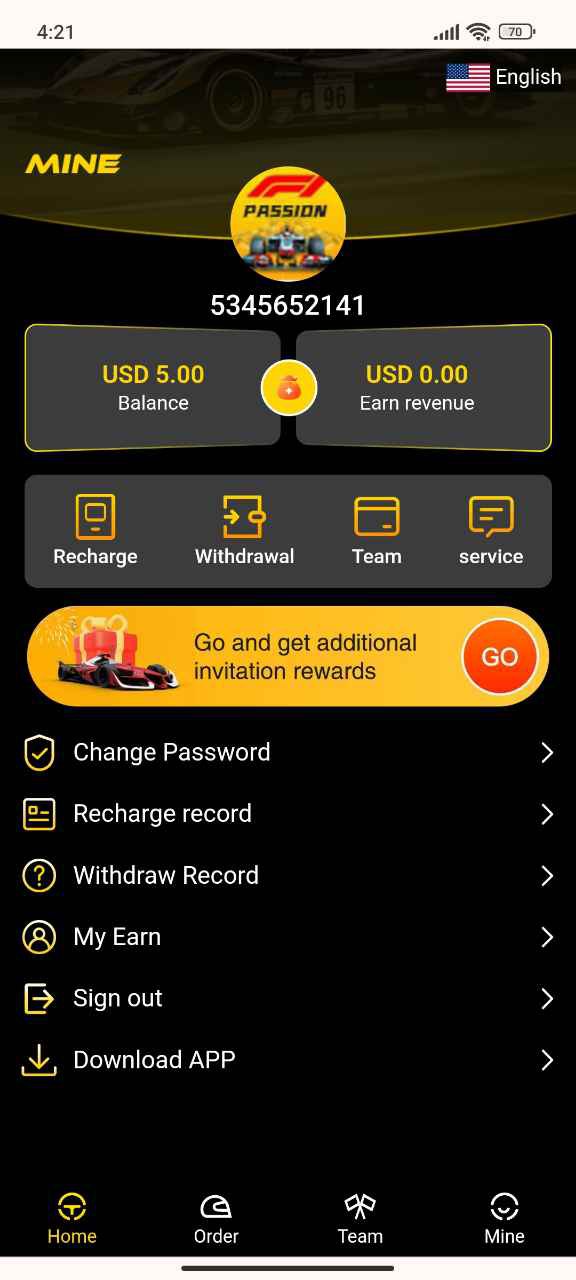The image size is (576, 1280).
Task: Tap the orange GO invitation button
Action: click(499, 657)
